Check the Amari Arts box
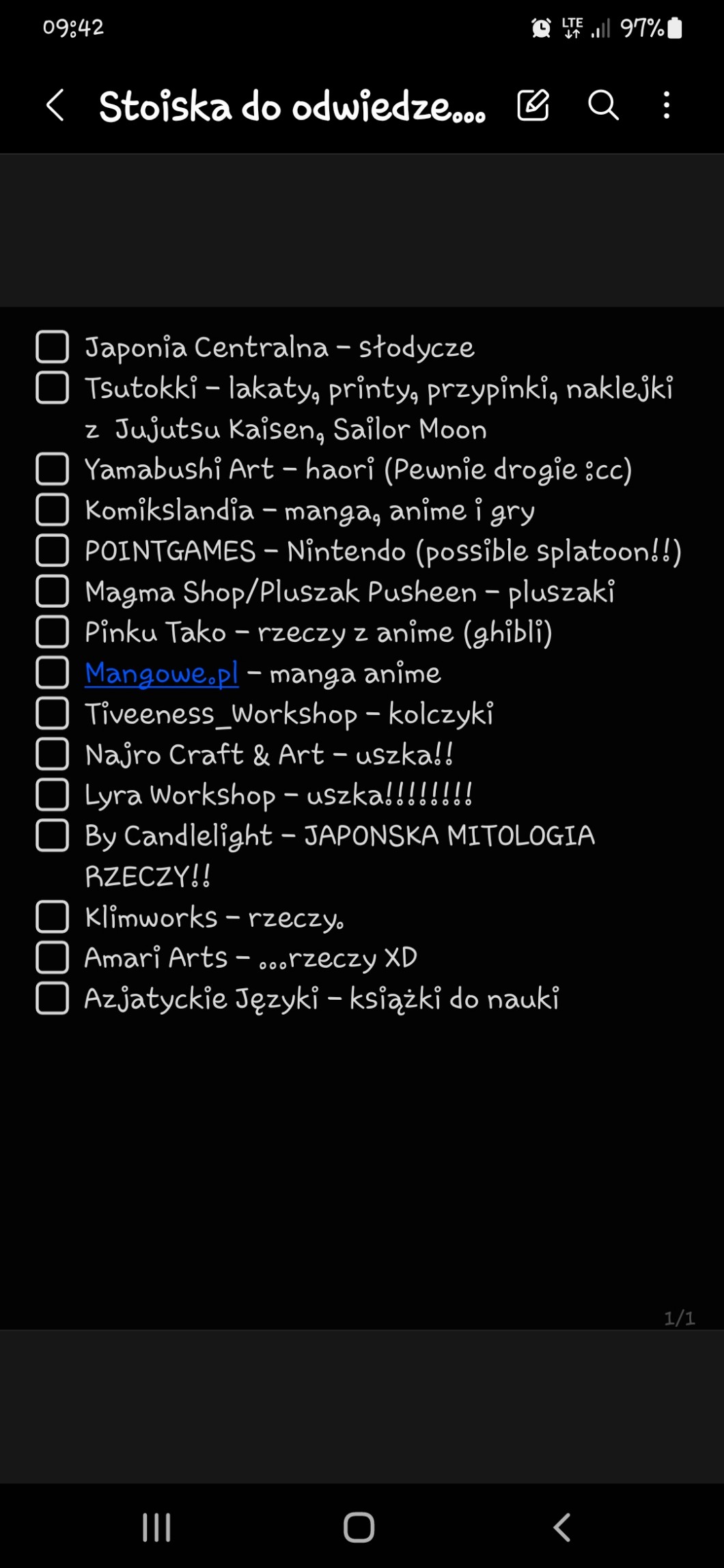The height and width of the screenshot is (1568, 724). [53, 957]
